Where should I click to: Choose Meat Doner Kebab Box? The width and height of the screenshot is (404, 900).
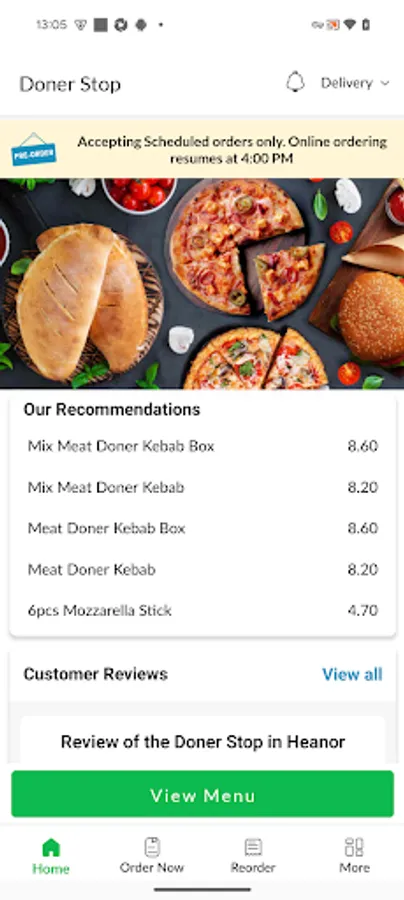tap(203, 528)
